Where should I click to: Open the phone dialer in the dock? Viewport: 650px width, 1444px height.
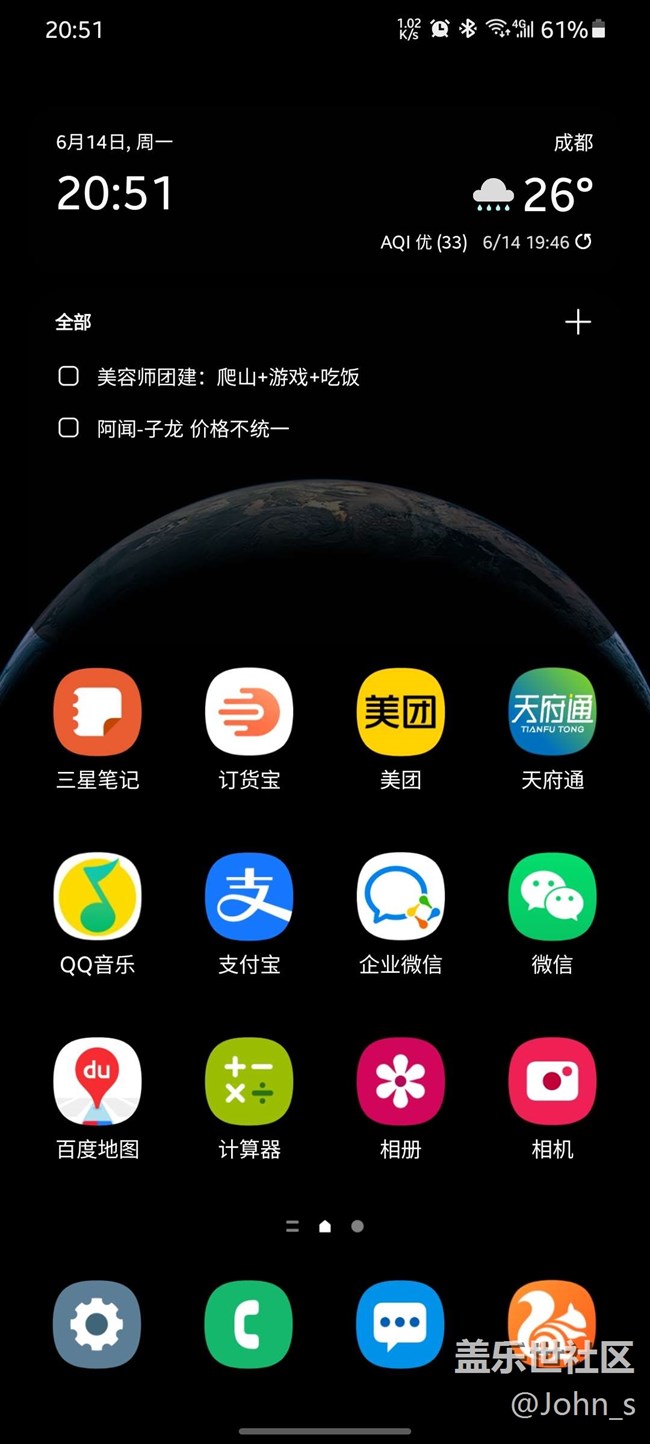coord(249,1324)
